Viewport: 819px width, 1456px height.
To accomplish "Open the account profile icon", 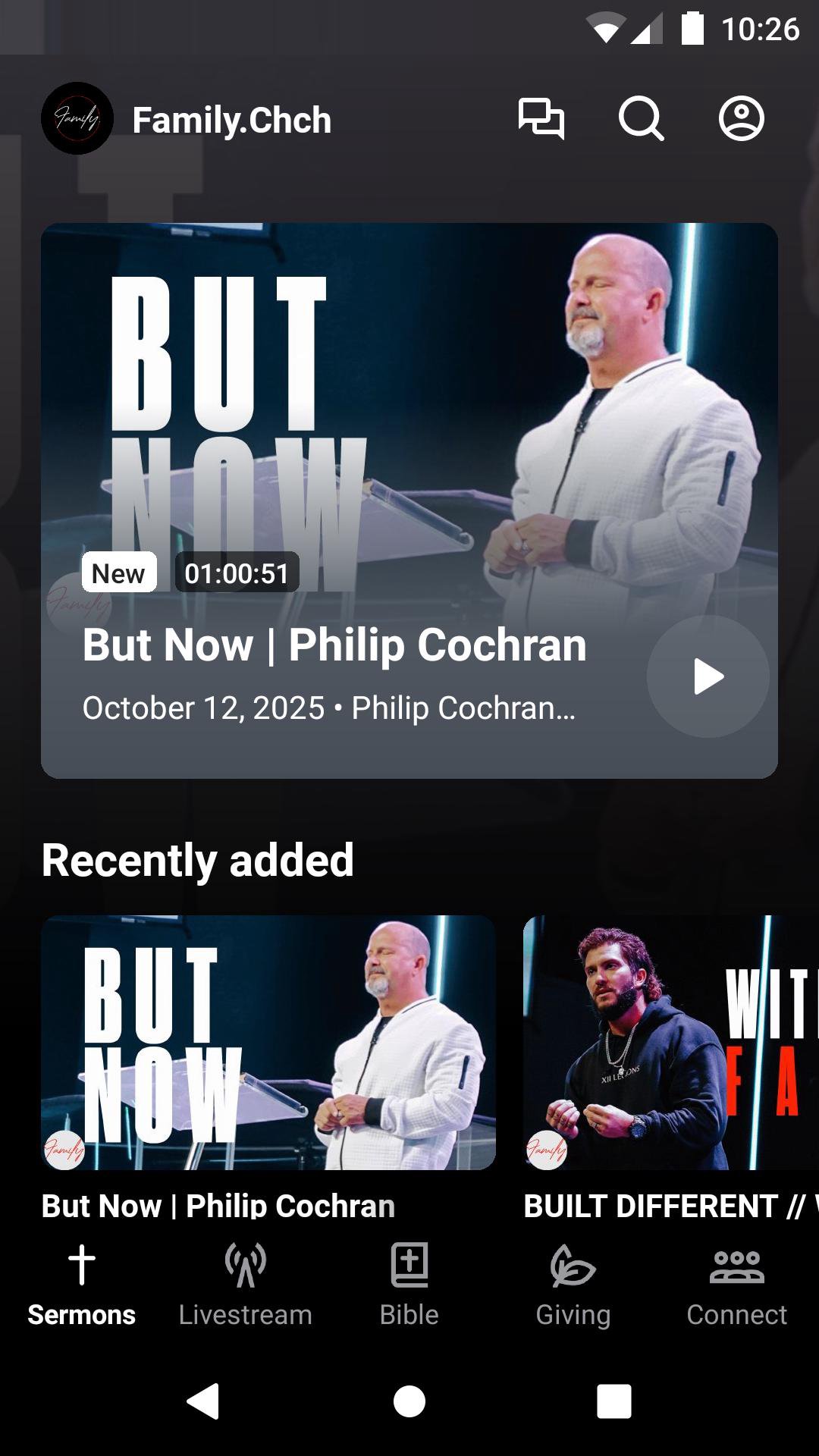I will coord(741,119).
